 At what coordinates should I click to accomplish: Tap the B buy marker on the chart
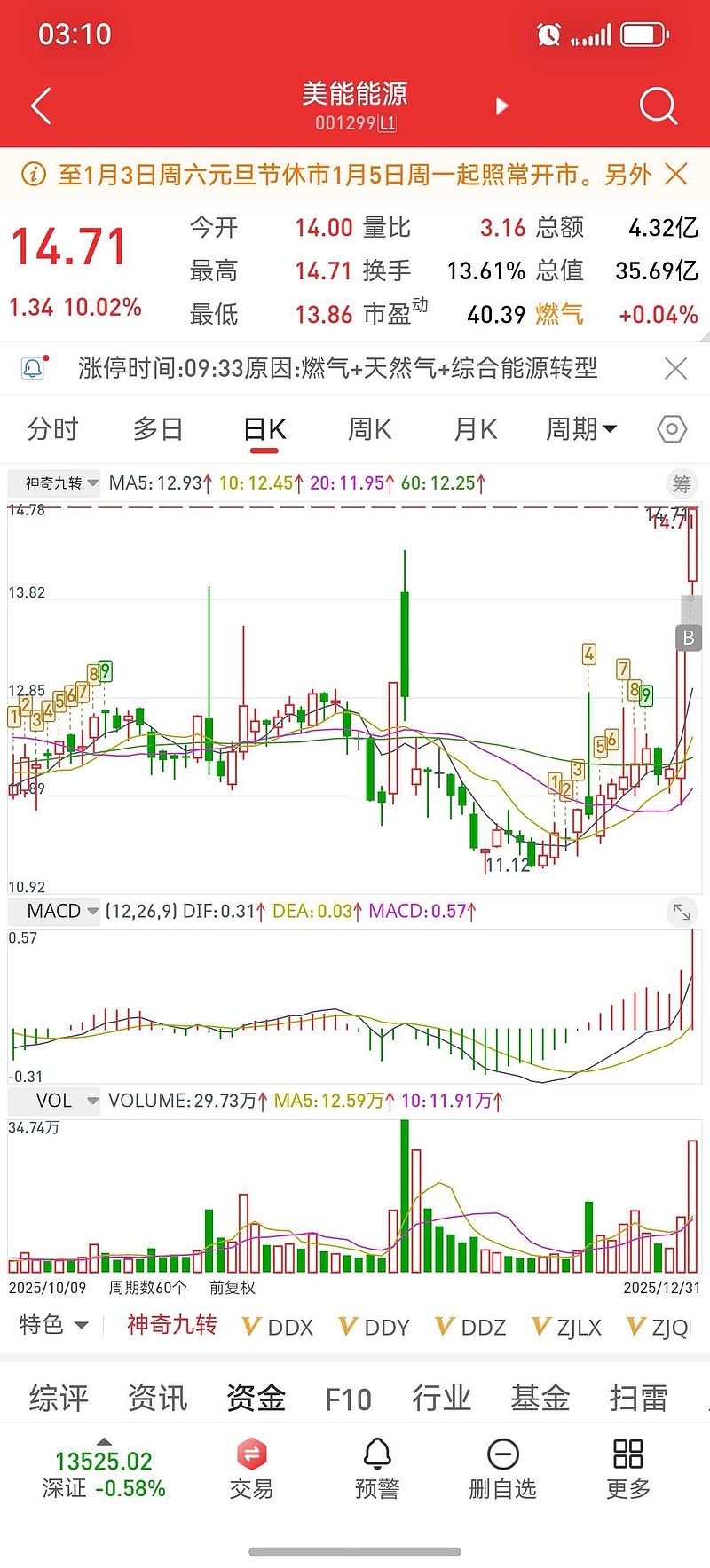(x=689, y=638)
